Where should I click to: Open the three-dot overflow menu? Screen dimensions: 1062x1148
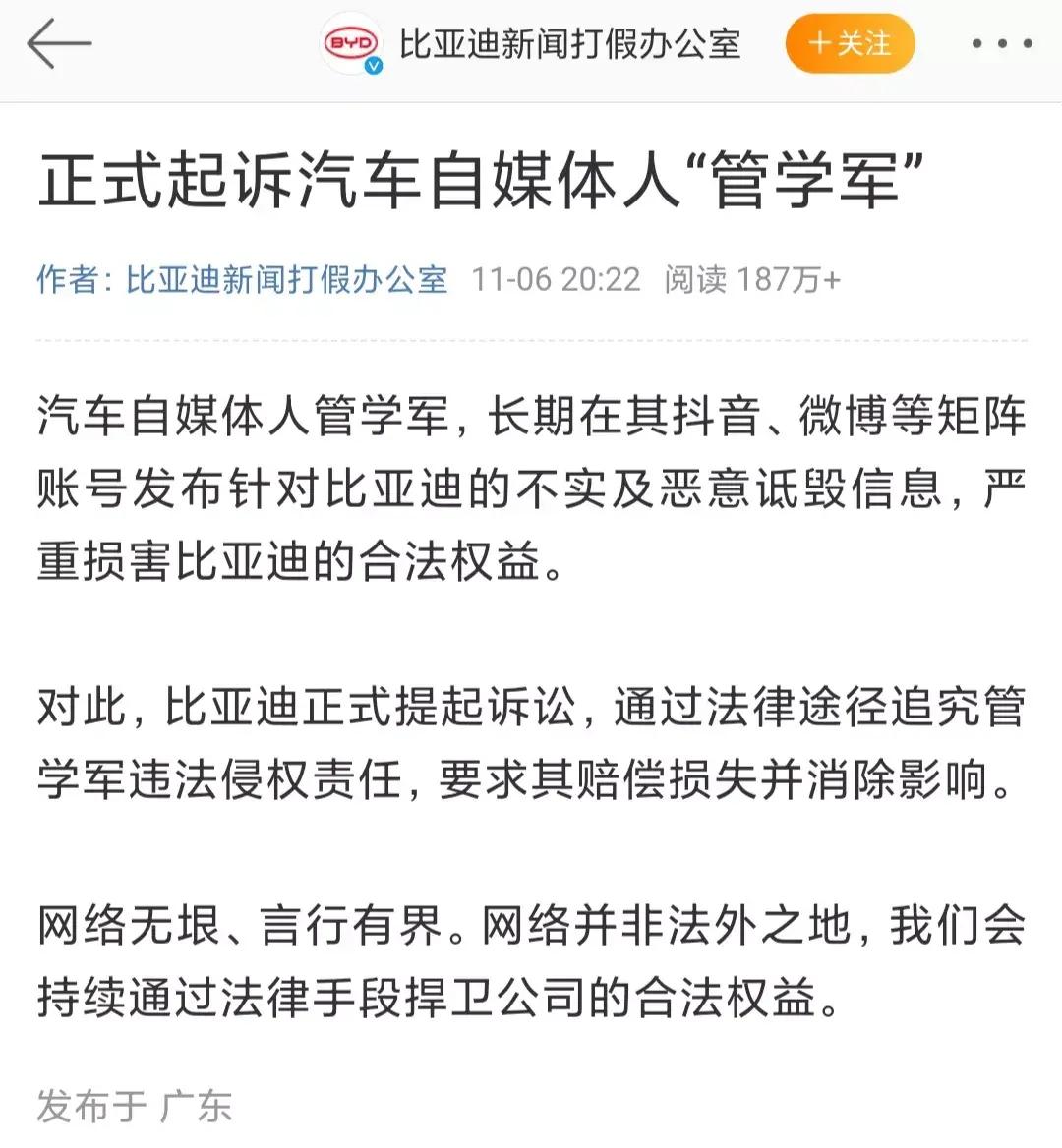click(x=1001, y=44)
